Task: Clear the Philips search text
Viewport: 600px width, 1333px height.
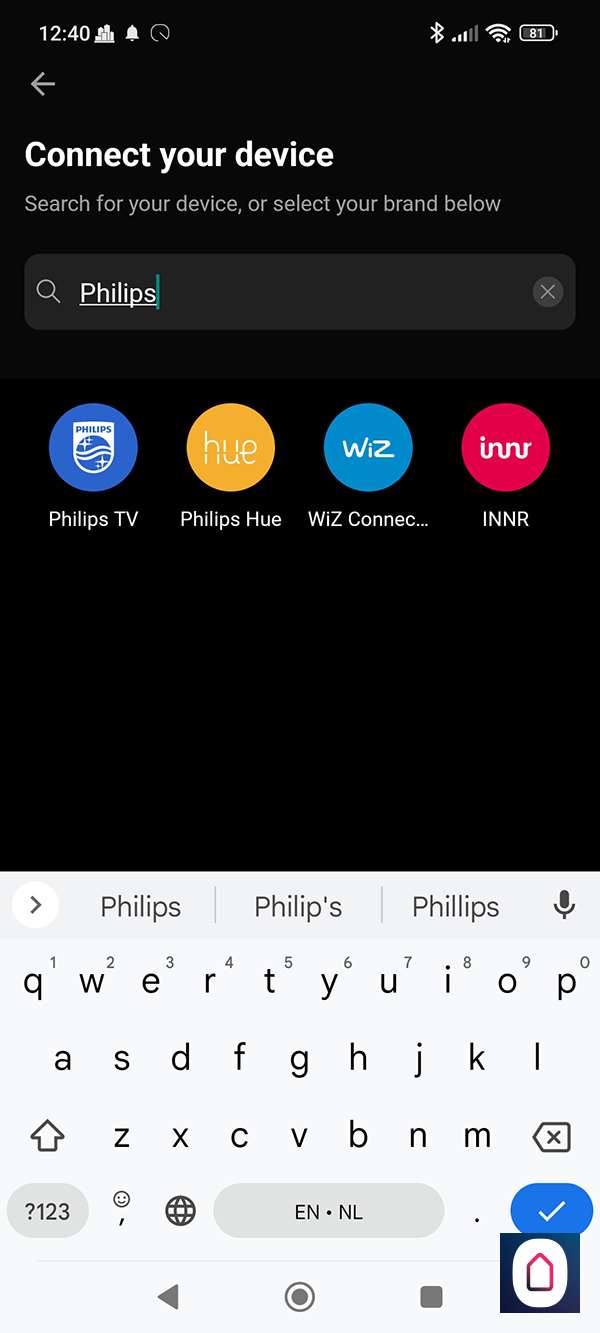Action: pos(547,292)
